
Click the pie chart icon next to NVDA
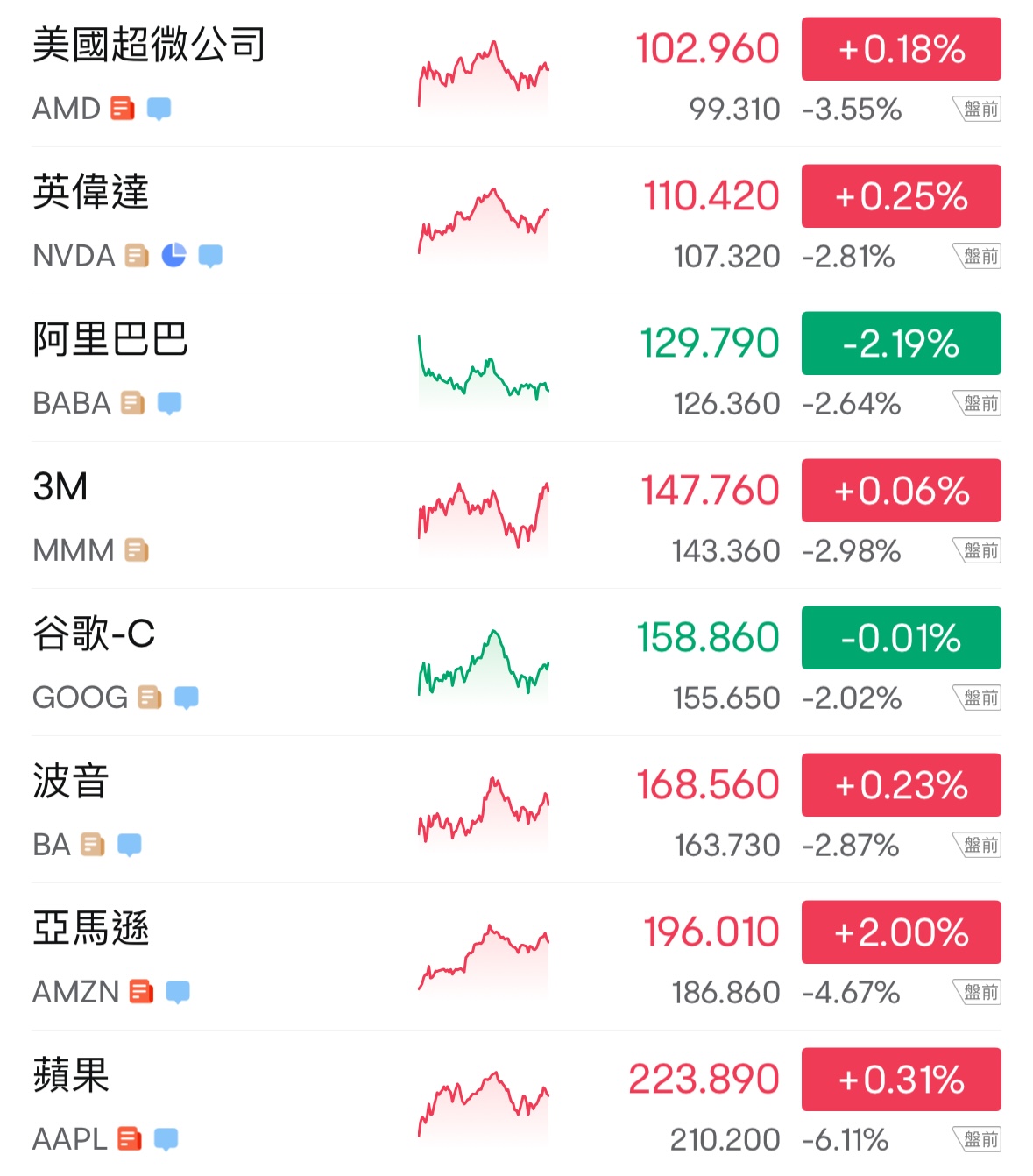(x=174, y=255)
